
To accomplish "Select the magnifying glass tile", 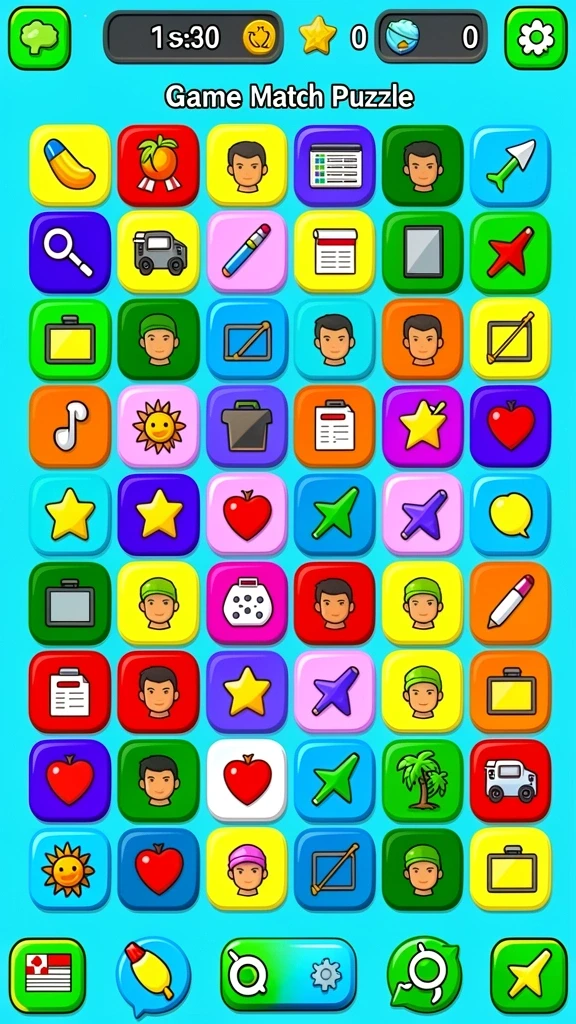I will [70, 252].
